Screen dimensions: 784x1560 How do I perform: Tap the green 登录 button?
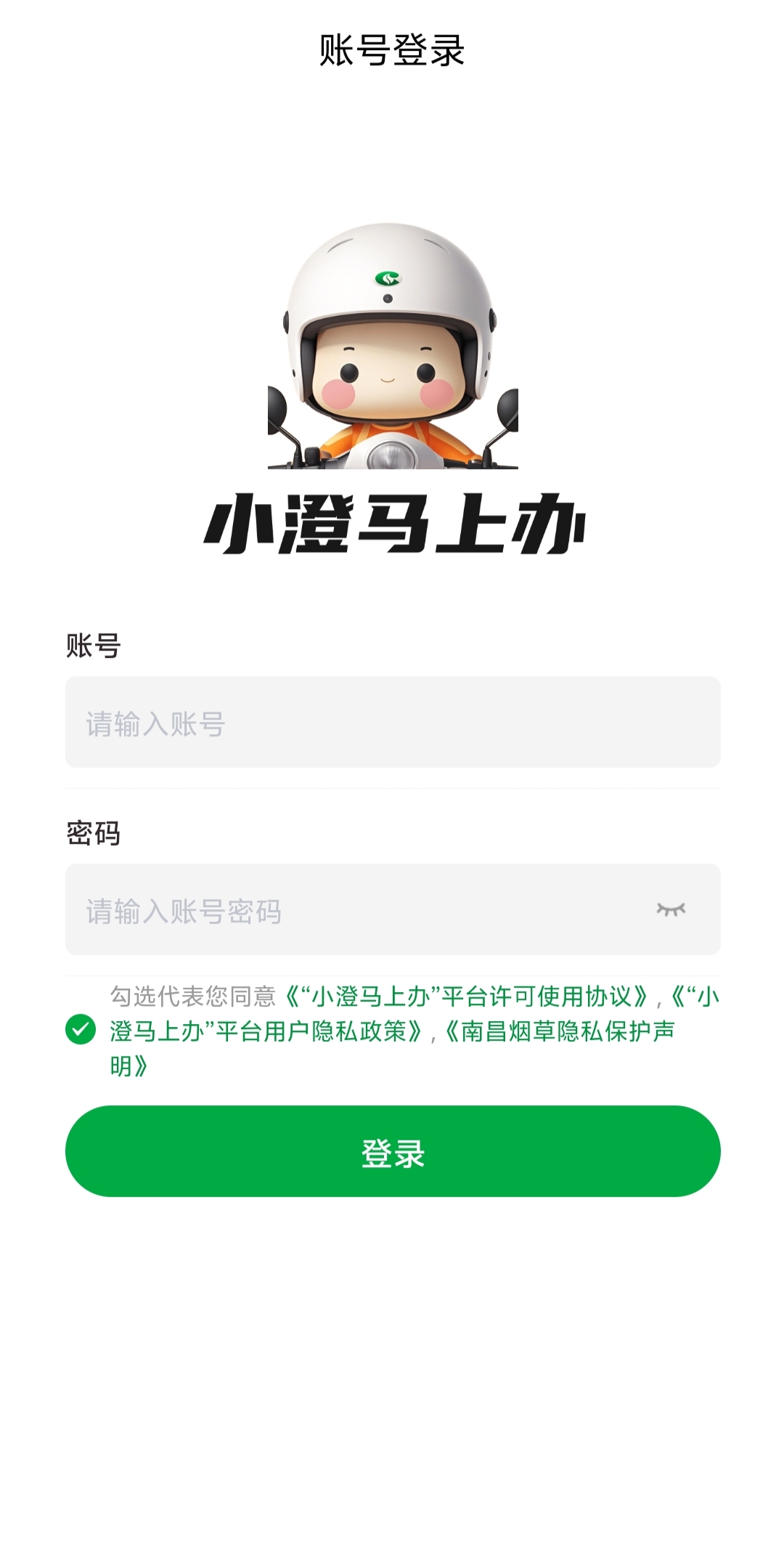pyautogui.click(x=392, y=1151)
